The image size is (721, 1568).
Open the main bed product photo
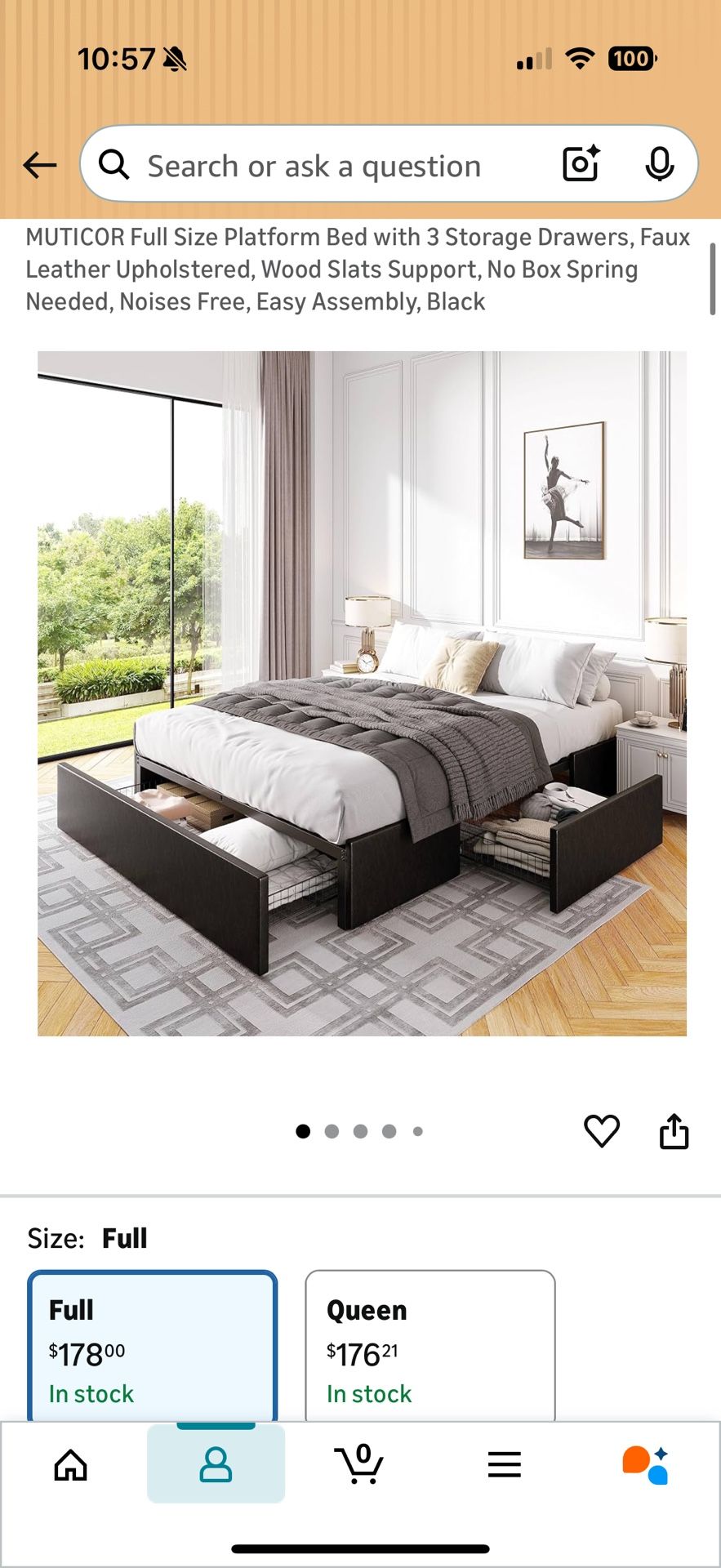(362, 693)
